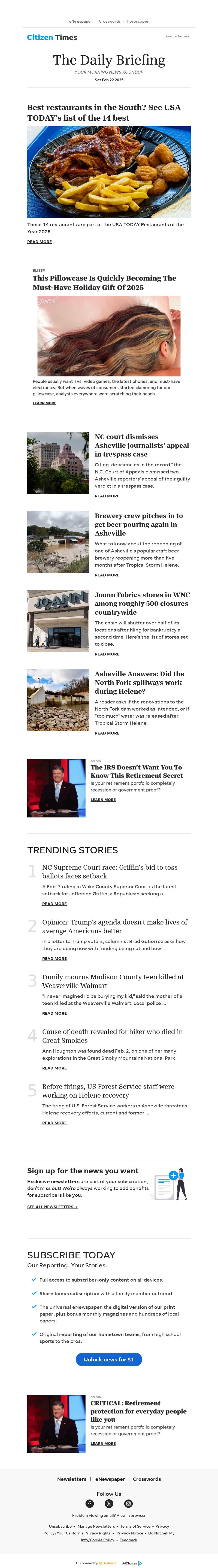Read more on Asheville journalists' trespass appeal

tap(107, 496)
